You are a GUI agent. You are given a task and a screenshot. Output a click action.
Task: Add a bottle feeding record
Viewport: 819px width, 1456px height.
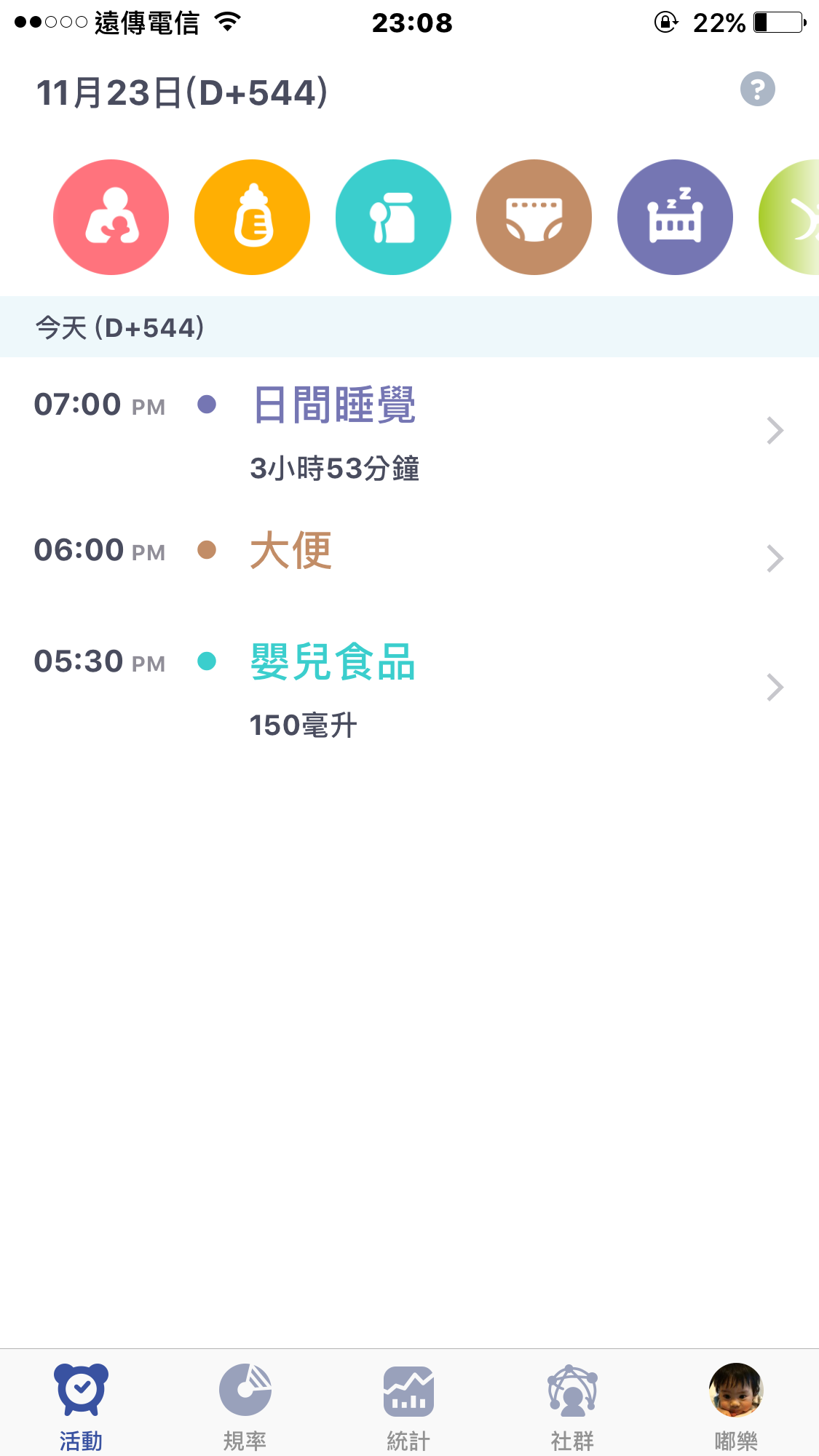(252, 217)
